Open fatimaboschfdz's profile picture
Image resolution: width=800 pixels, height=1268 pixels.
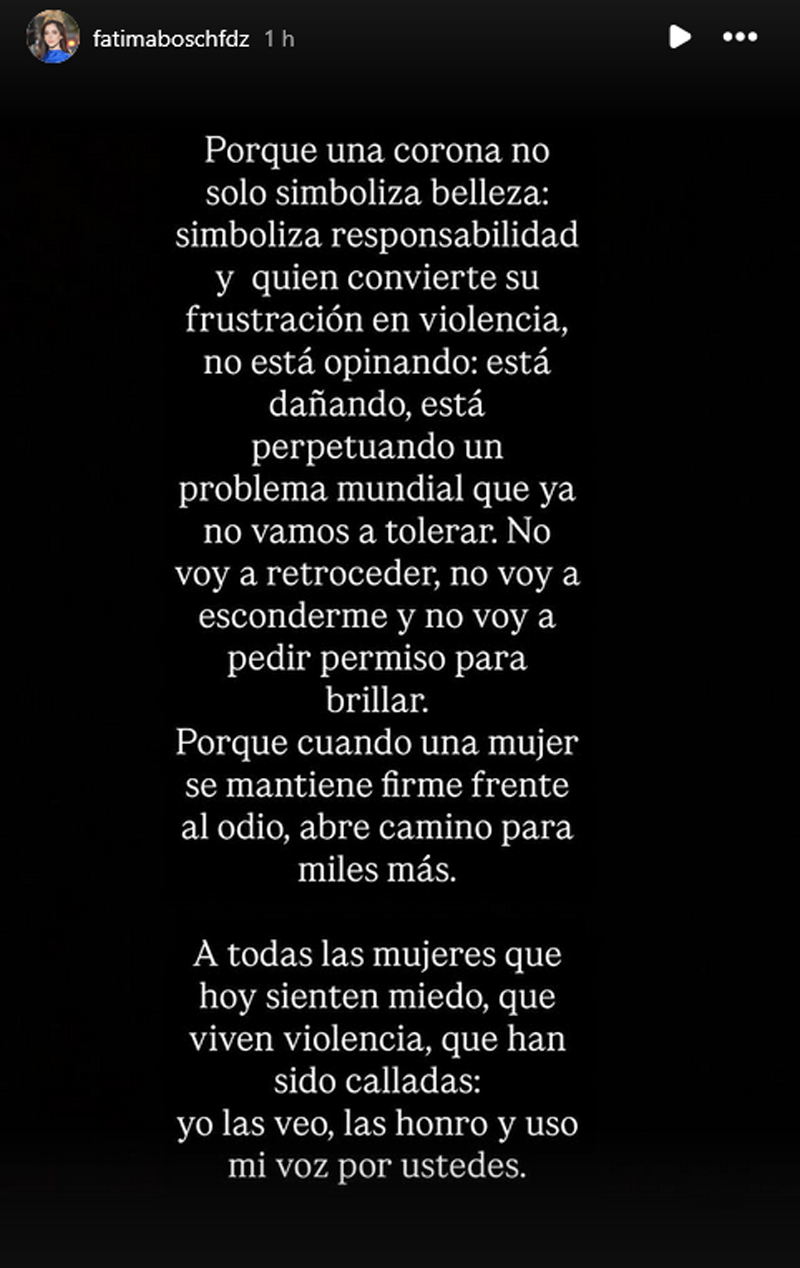53,38
